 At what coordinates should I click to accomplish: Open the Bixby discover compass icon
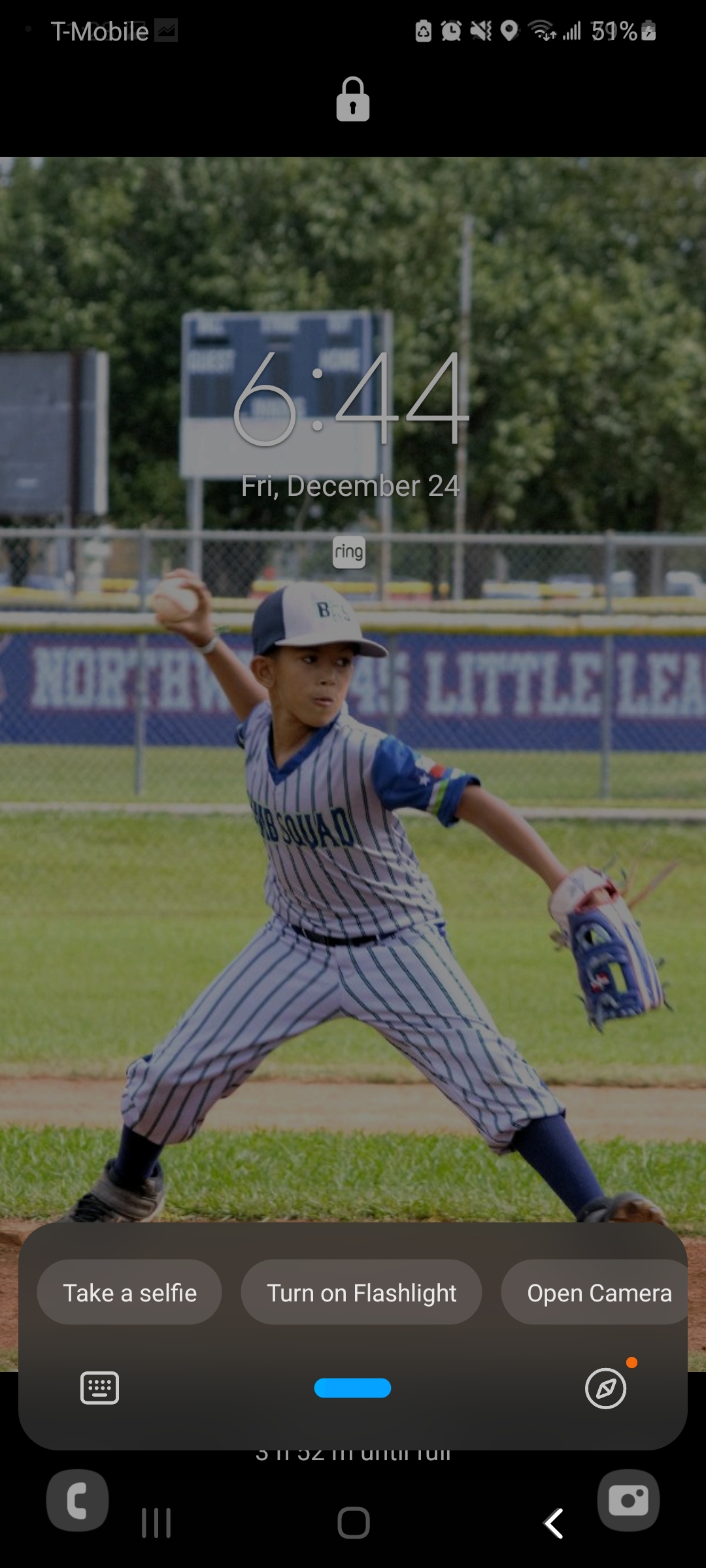coord(605,1388)
